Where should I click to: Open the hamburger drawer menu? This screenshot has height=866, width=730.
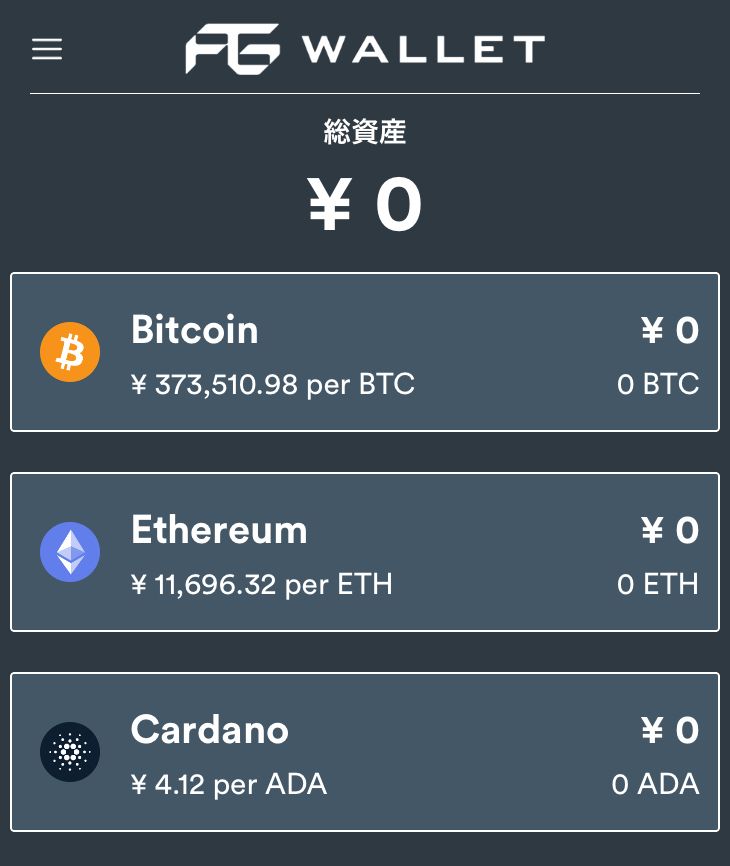tap(47, 49)
